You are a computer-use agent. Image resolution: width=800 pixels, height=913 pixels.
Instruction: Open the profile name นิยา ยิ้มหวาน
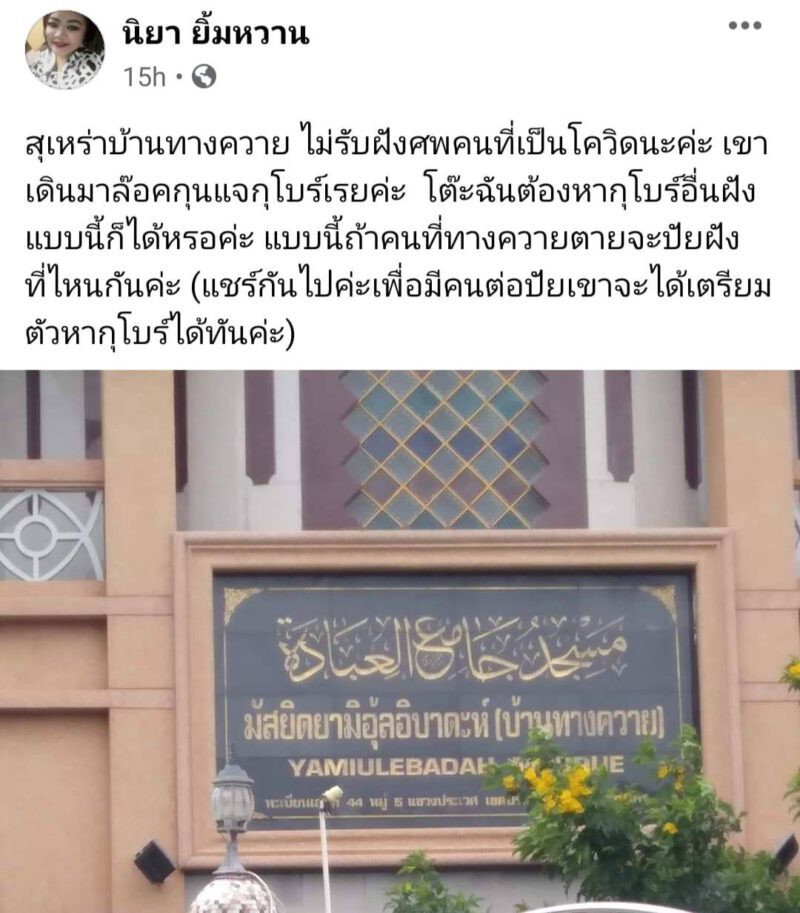214,35
